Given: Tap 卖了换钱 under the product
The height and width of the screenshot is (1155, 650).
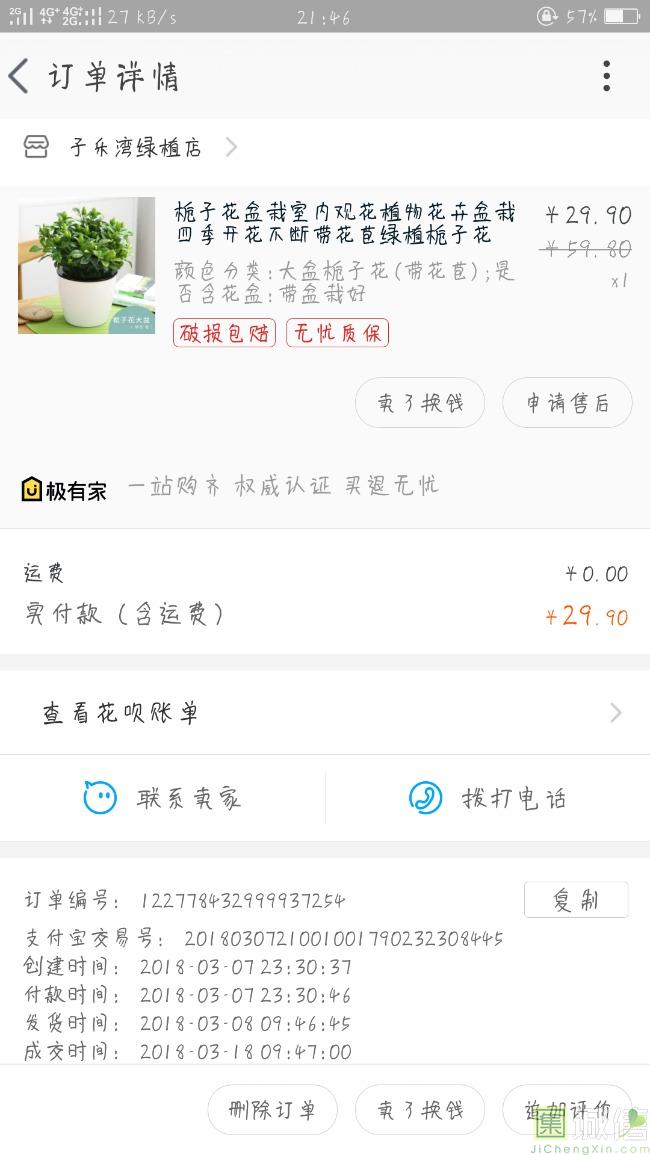Looking at the screenshot, I should pos(420,403).
